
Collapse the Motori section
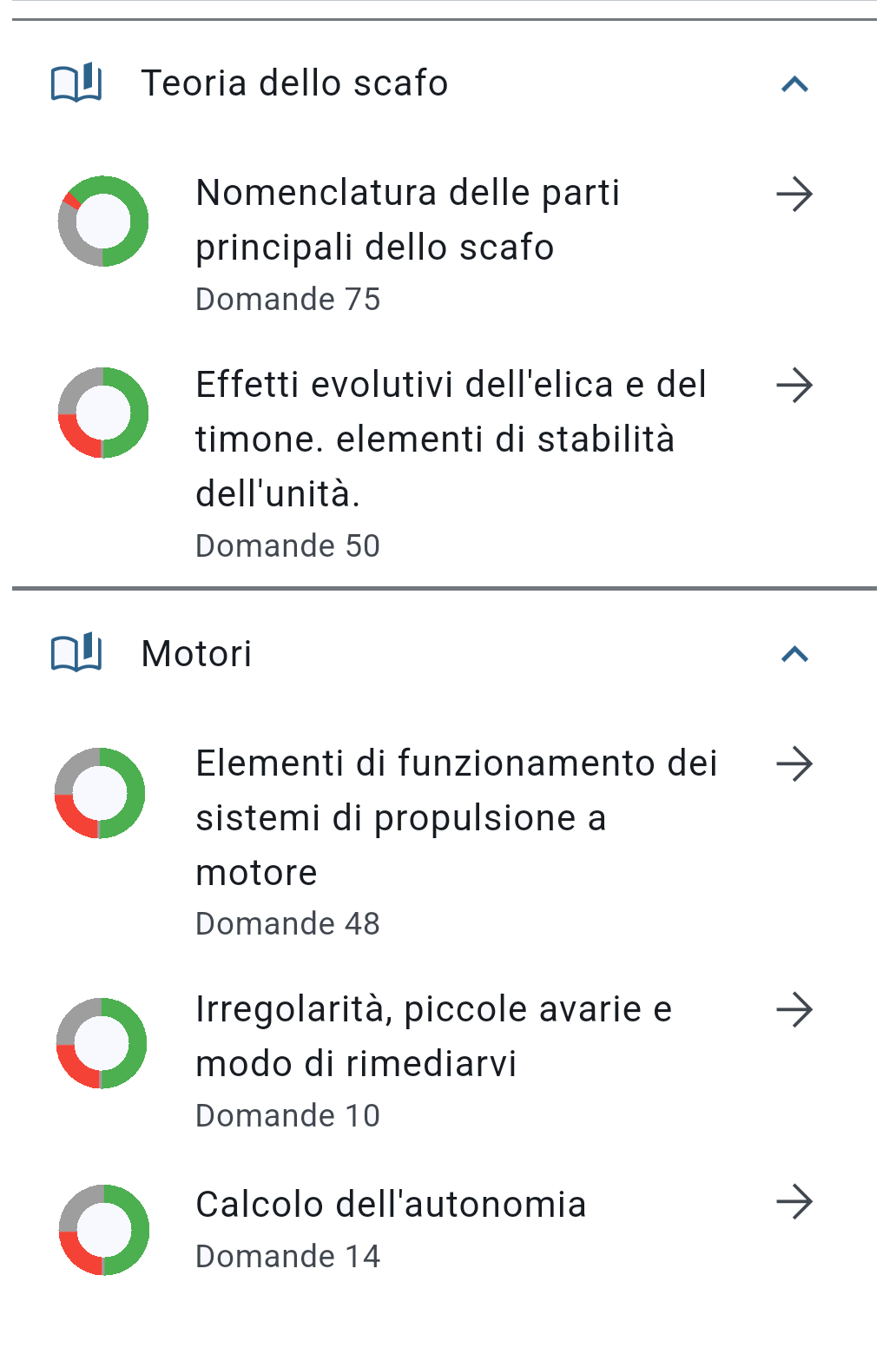pyautogui.click(x=794, y=654)
